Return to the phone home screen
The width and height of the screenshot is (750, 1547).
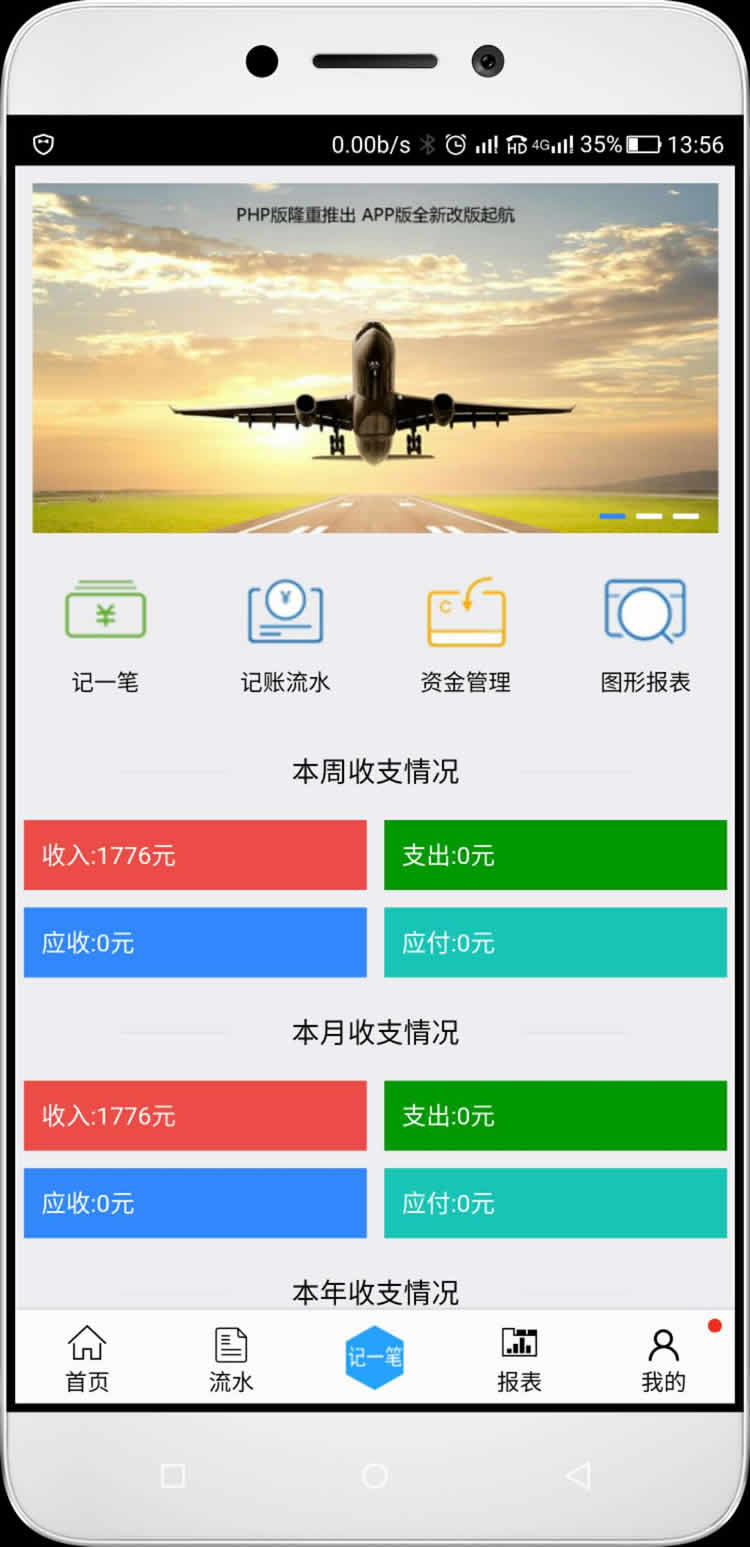(375, 1475)
